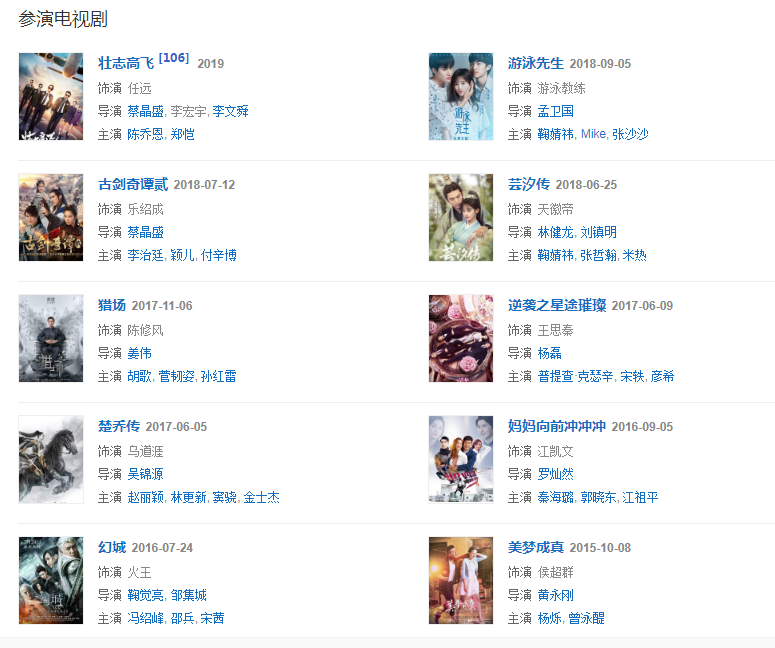Screen dimensions: 775x648
Task: Open the 壮志高飞 drama title link
Action: 126,63
